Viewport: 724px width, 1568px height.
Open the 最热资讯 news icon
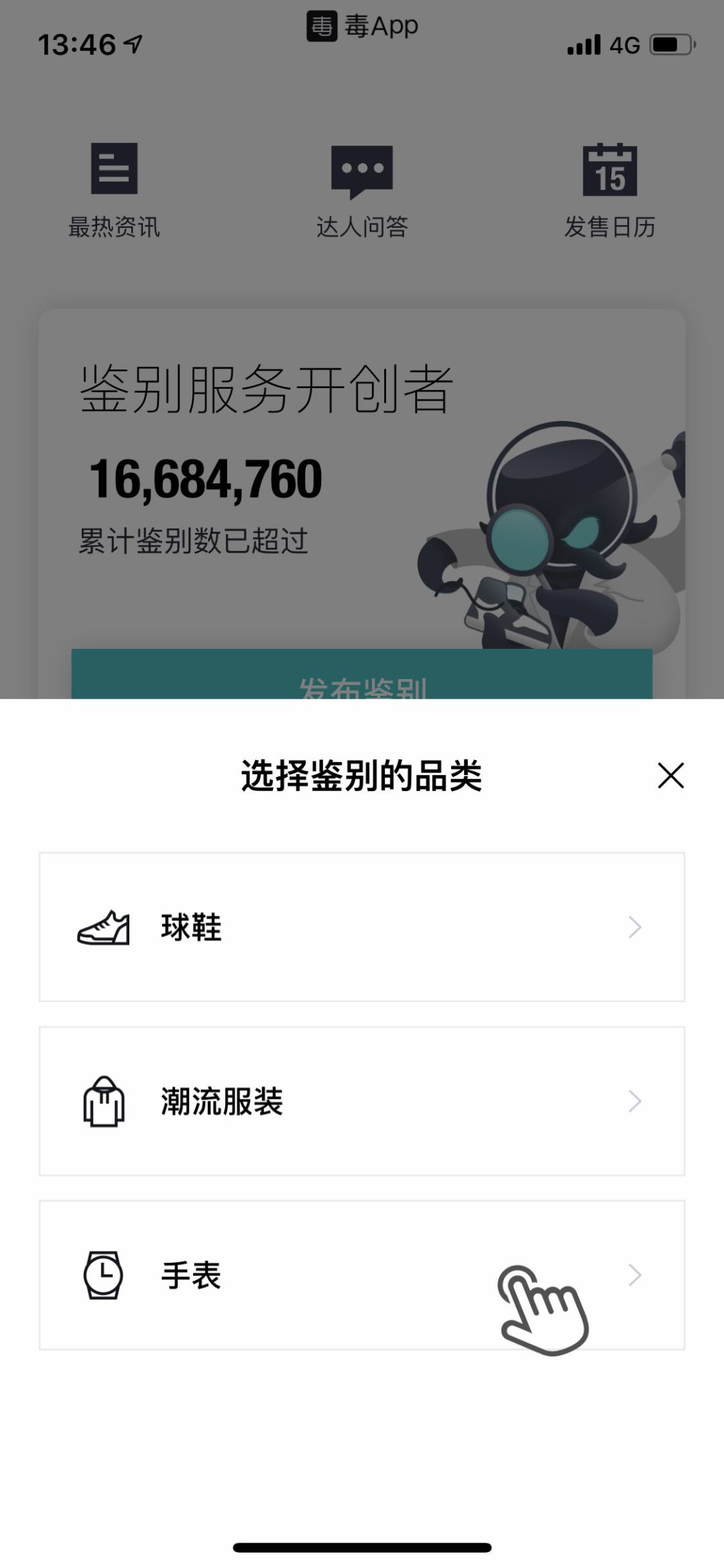[114, 171]
